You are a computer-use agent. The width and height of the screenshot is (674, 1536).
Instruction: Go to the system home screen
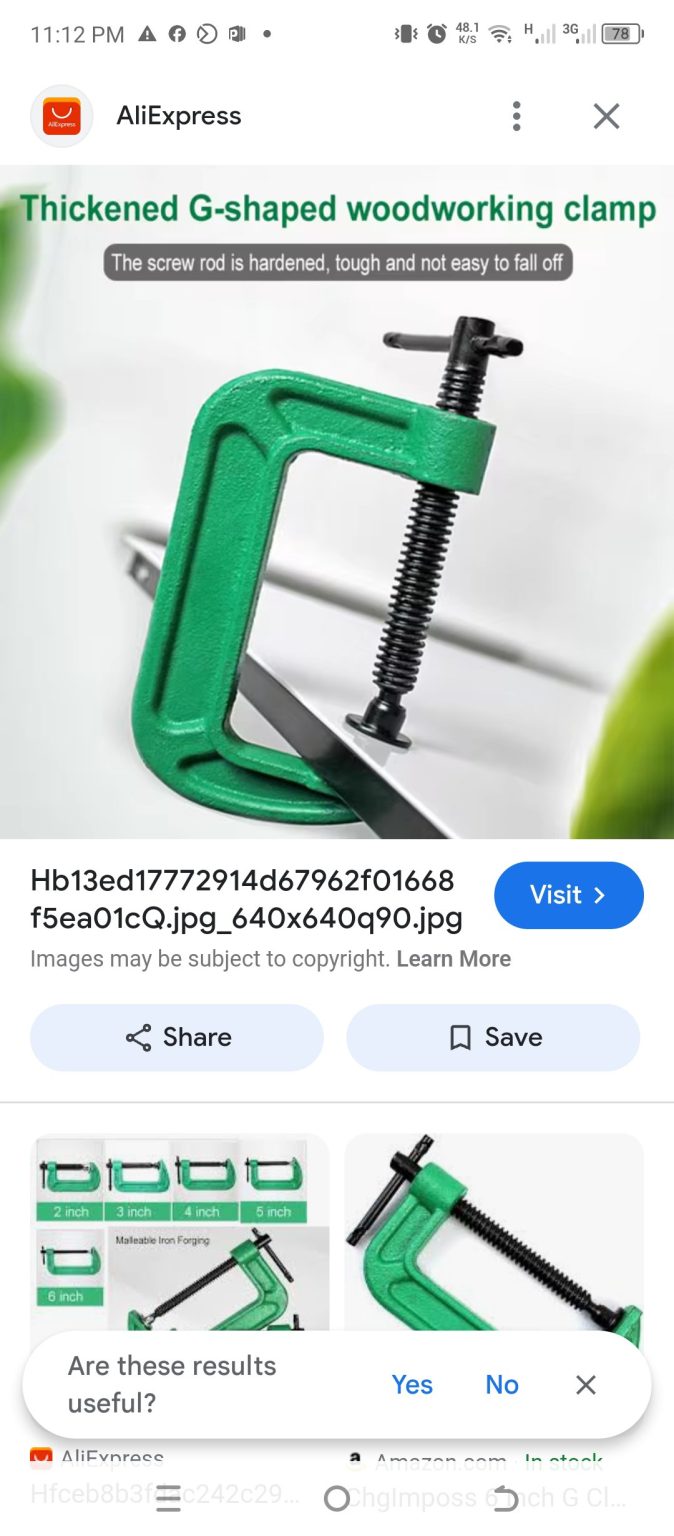(337, 1498)
